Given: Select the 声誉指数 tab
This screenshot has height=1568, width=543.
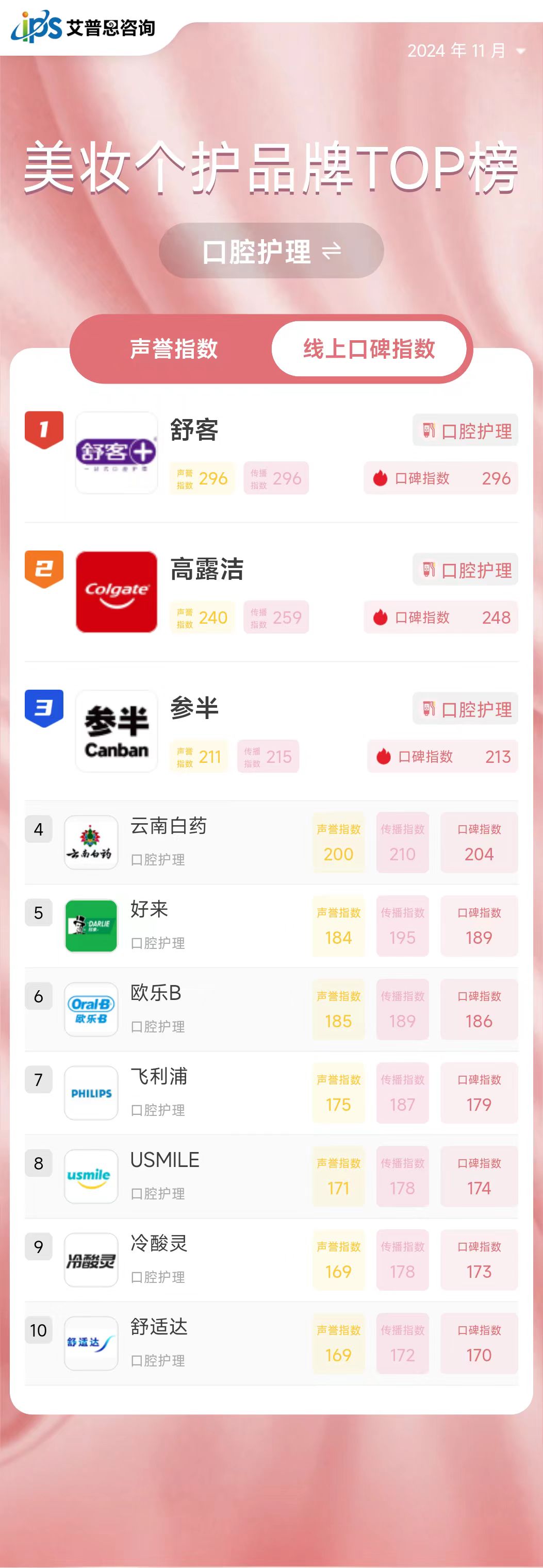Looking at the screenshot, I should (173, 349).
